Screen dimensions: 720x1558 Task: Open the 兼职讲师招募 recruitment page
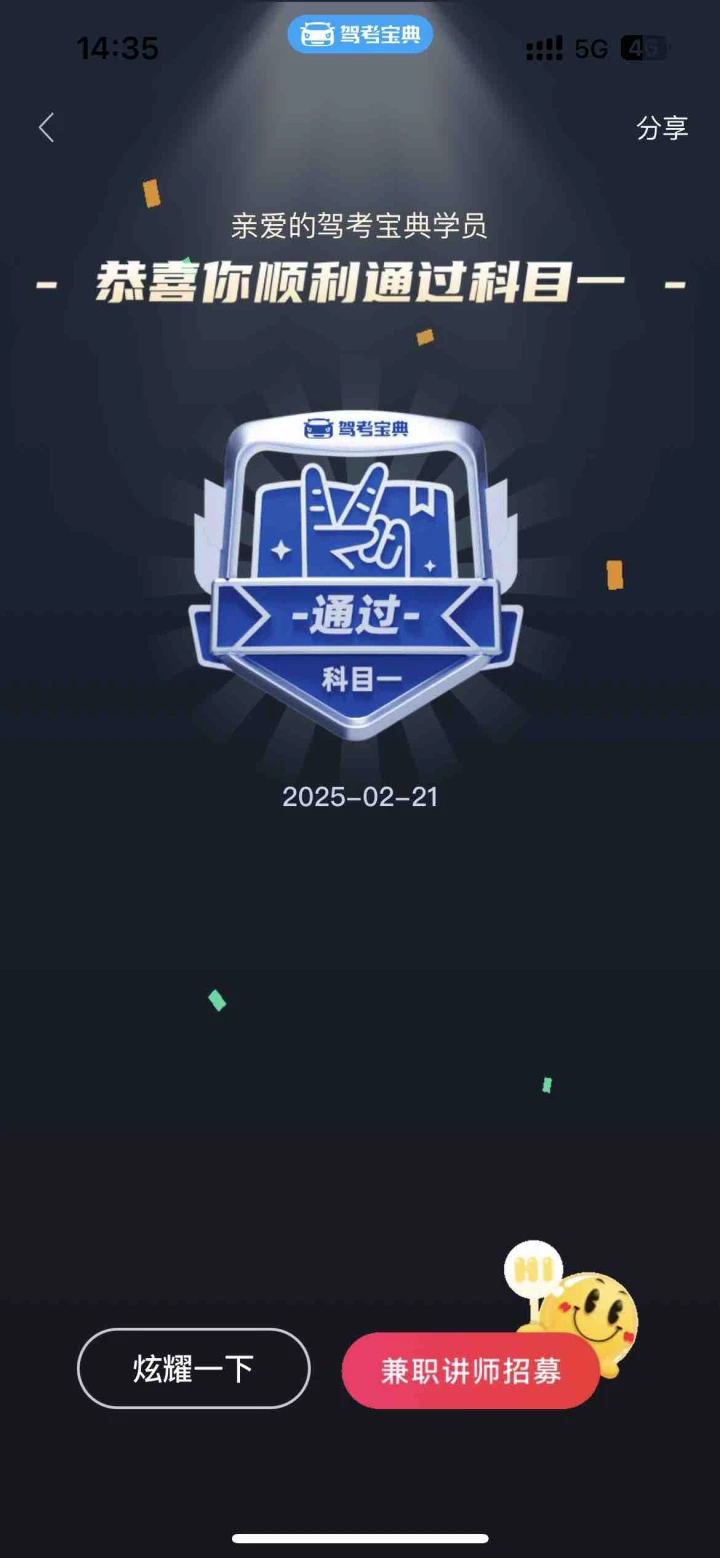click(x=470, y=1370)
